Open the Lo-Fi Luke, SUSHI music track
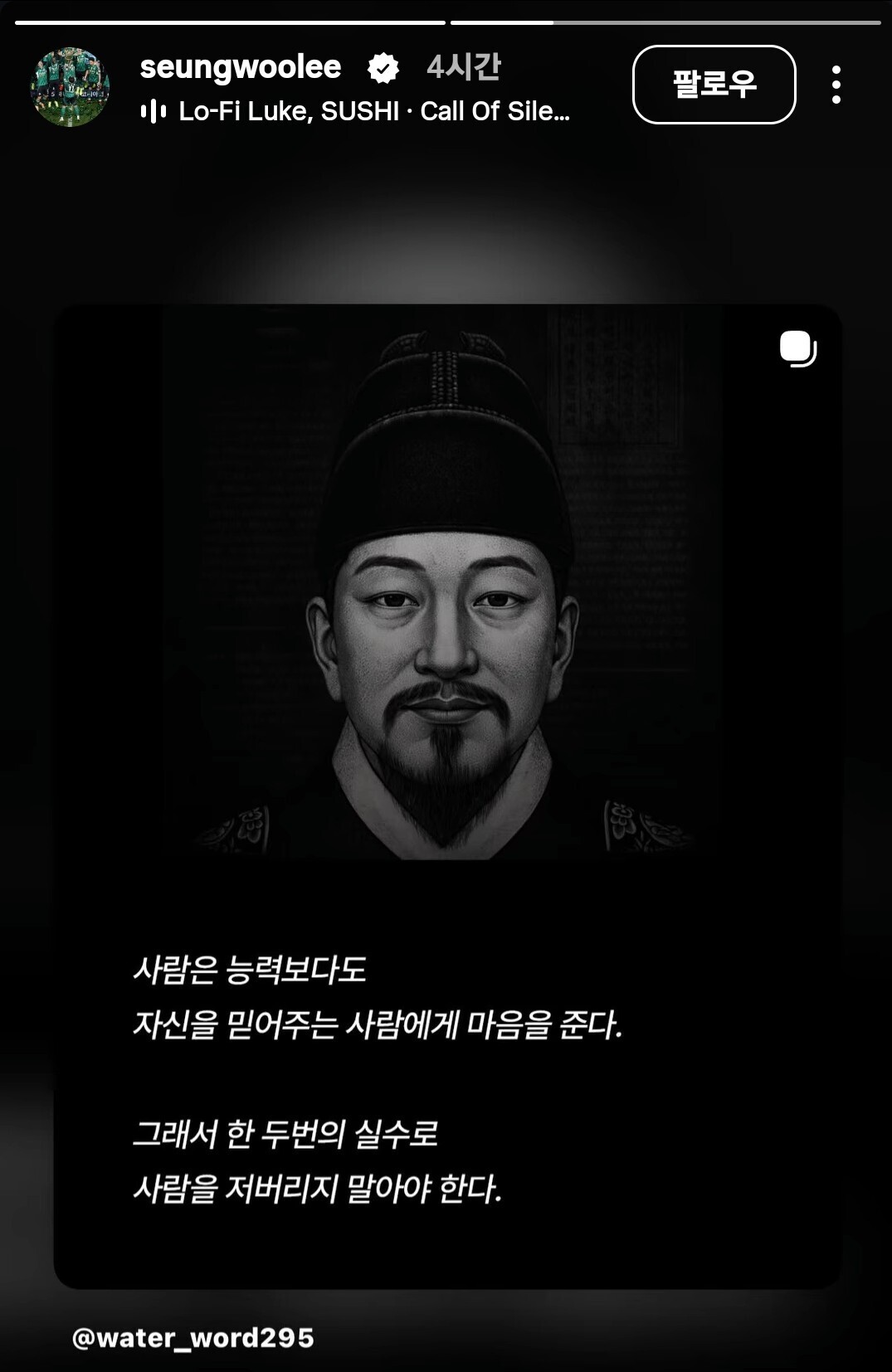 355,111
